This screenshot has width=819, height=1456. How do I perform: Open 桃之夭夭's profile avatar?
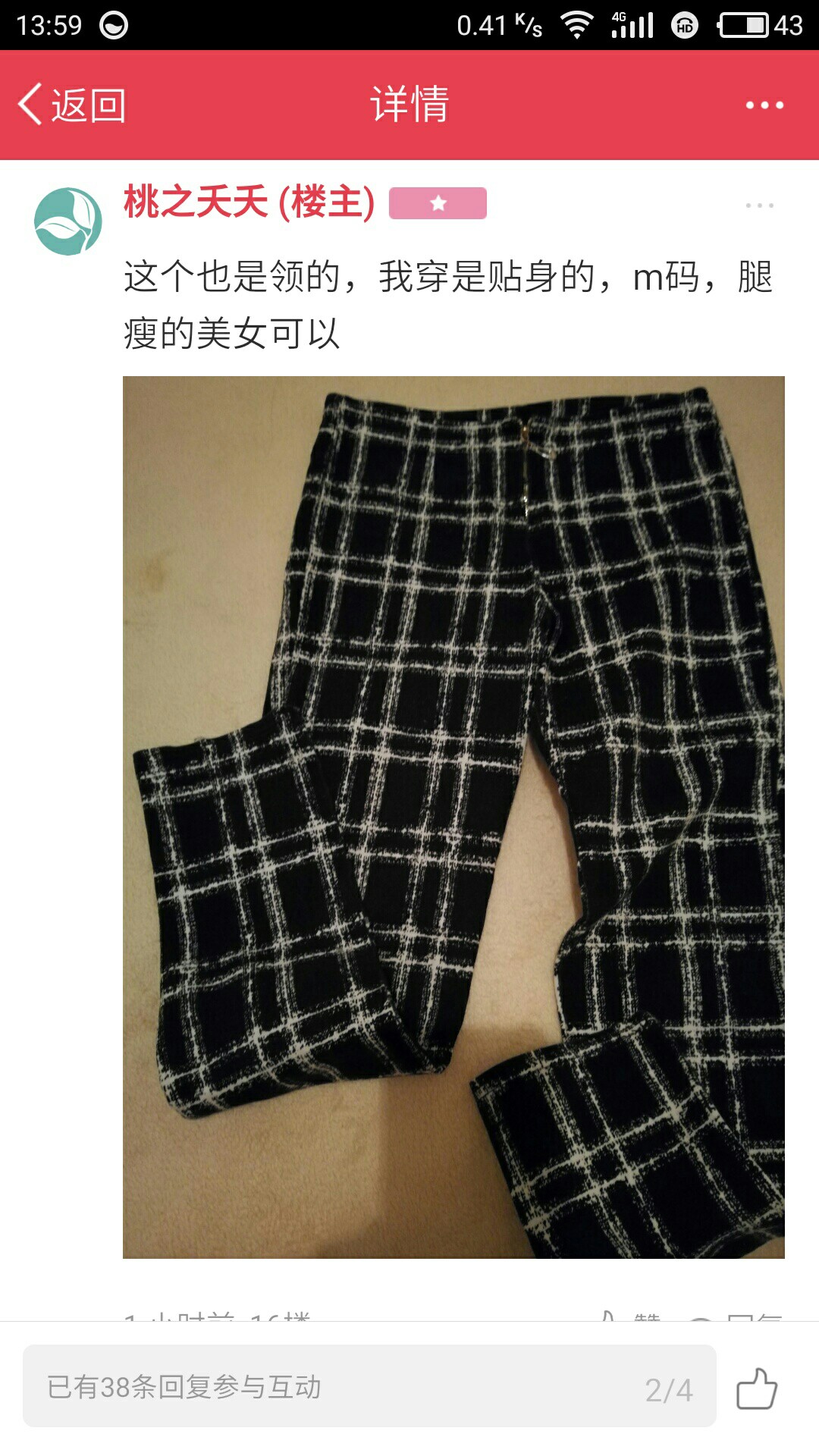pos(68,221)
